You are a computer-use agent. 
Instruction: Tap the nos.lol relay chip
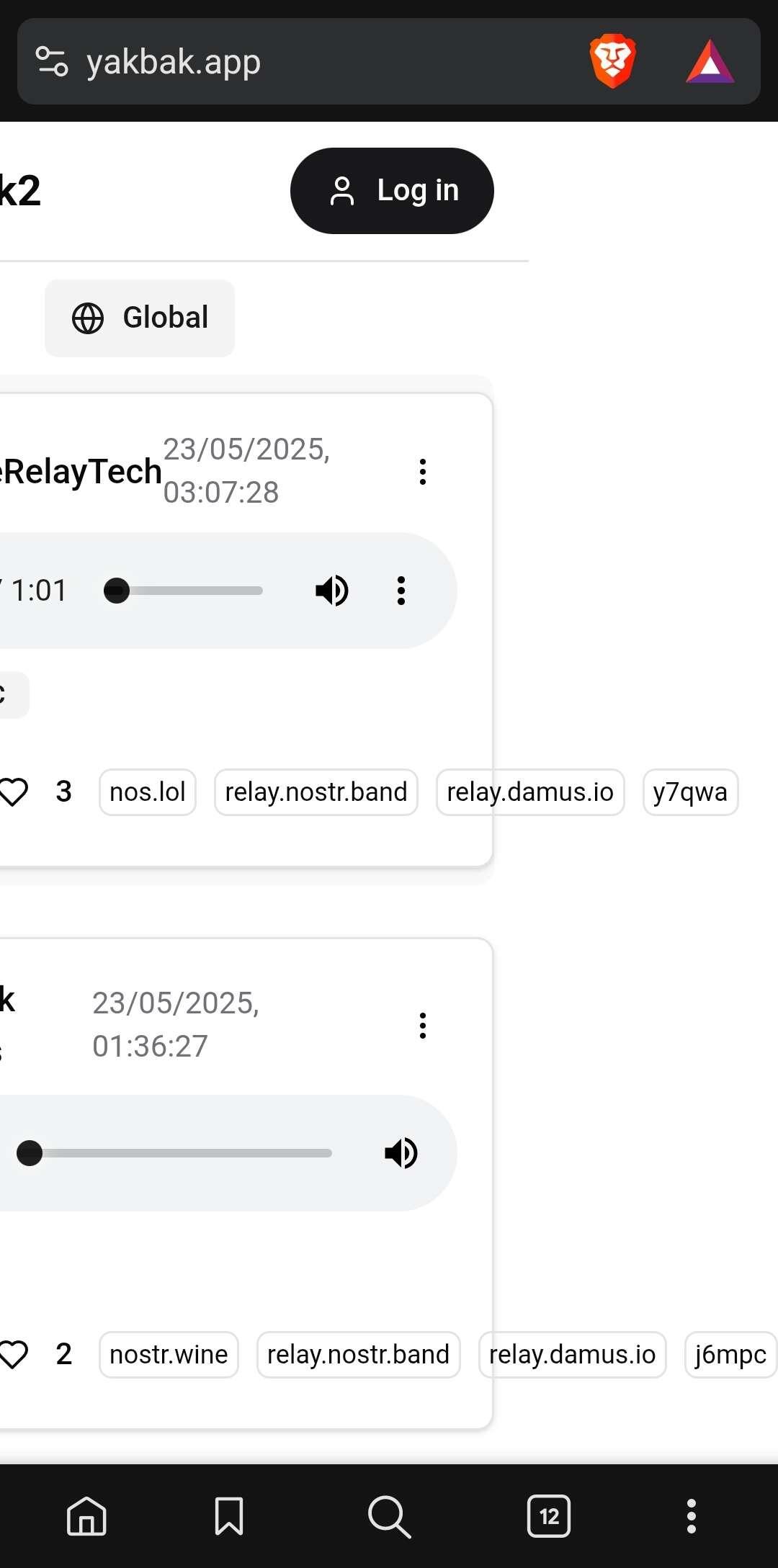pyautogui.click(x=148, y=792)
